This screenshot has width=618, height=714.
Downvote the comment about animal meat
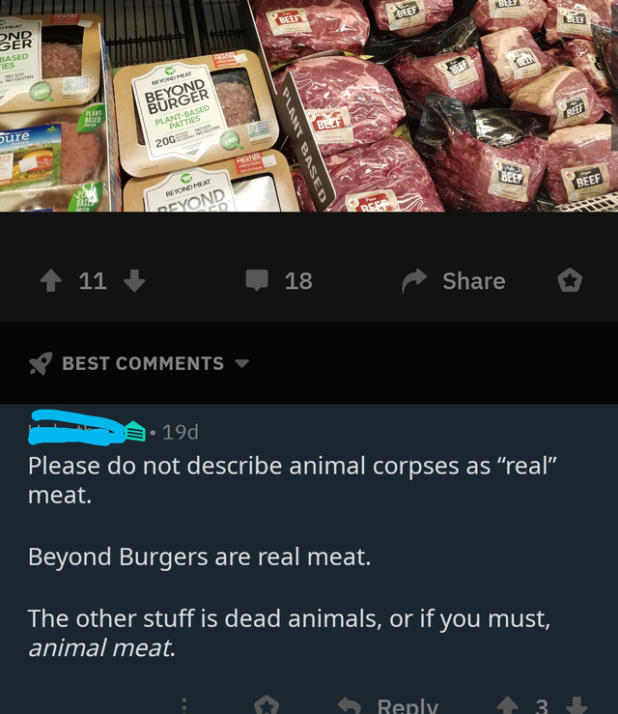click(576, 706)
